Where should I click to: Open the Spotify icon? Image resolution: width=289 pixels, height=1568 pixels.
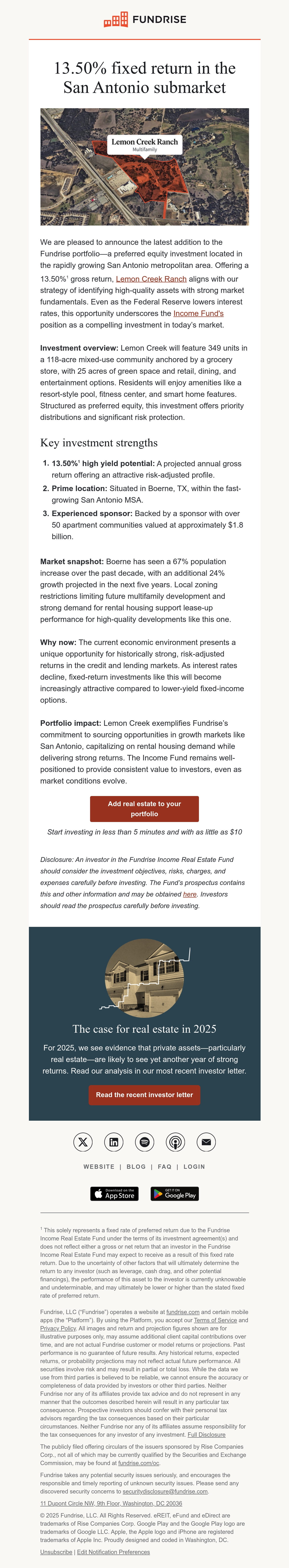pyautogui.click(x=144, y=1142)
